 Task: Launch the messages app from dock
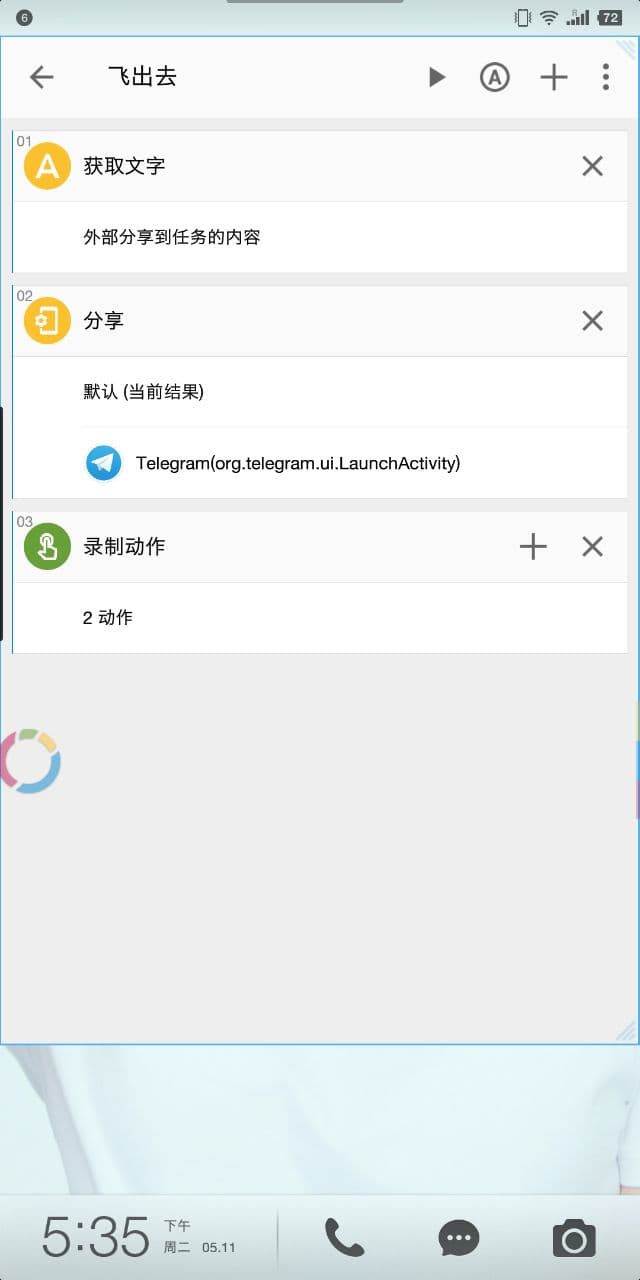(x=459, y=1238)
